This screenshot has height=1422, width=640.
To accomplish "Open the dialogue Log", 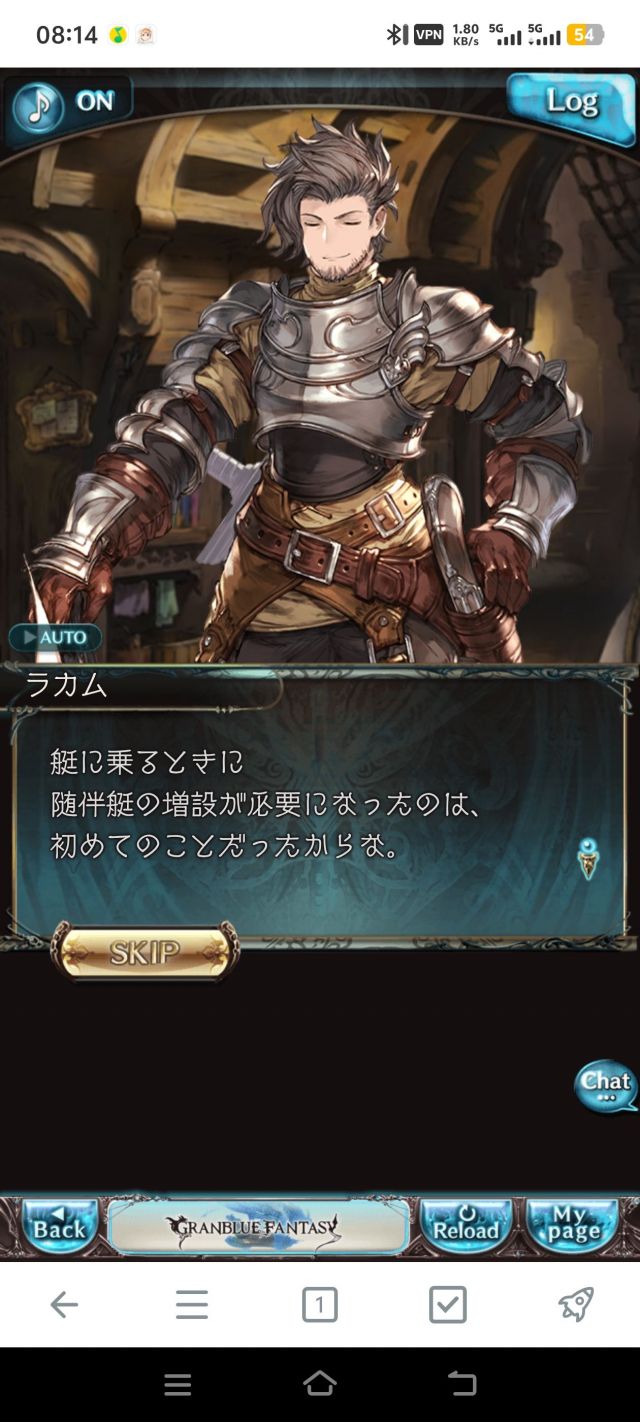I will coord(571,103).
